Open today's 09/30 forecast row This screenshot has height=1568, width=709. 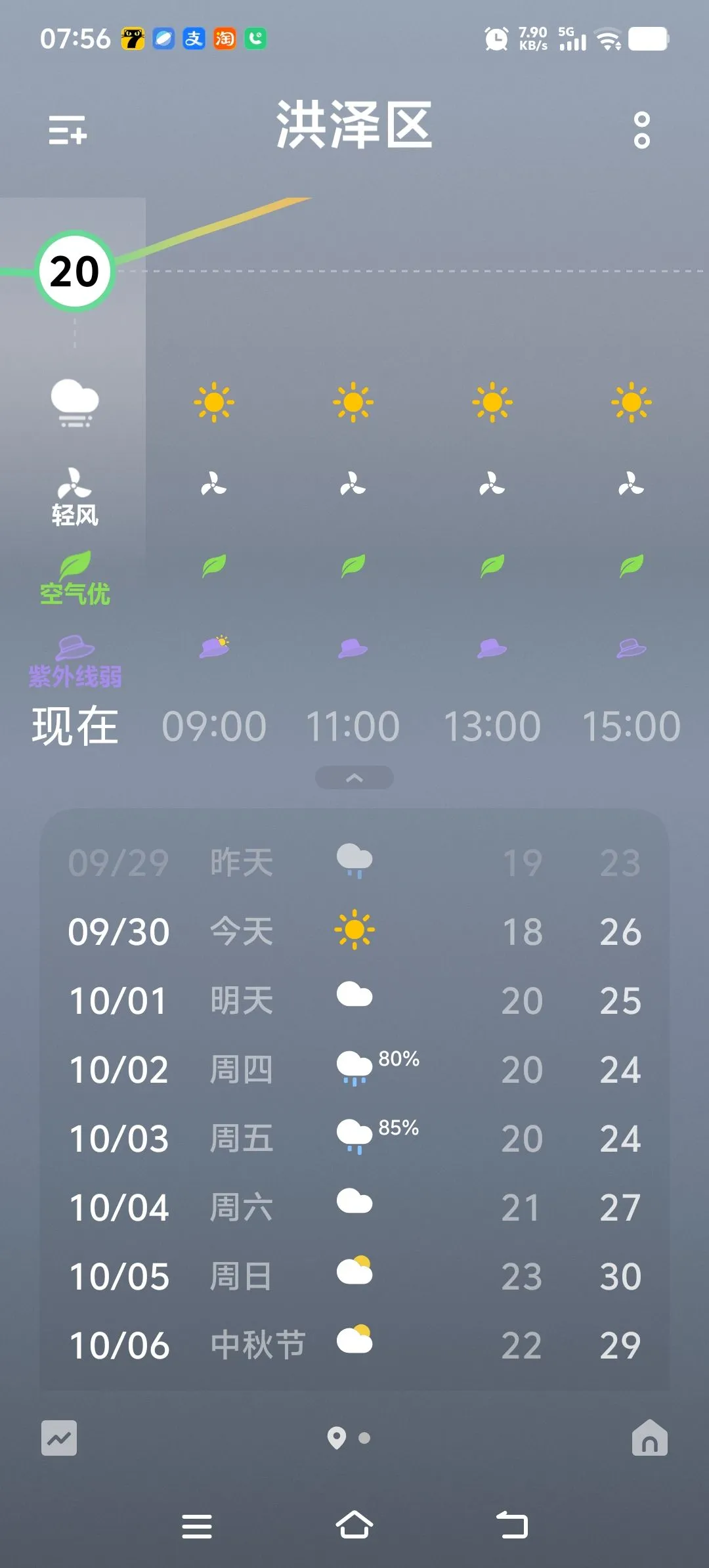354,931
